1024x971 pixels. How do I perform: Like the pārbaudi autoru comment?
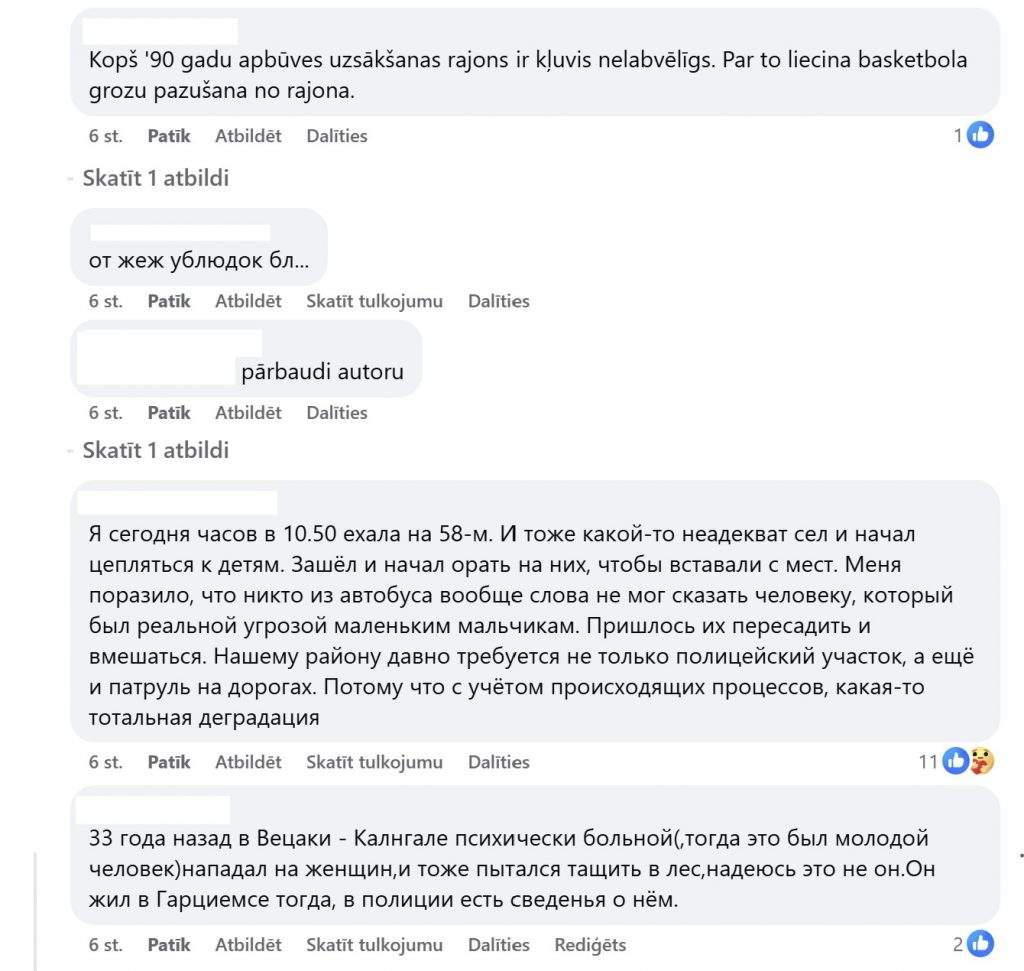point(168,413)
